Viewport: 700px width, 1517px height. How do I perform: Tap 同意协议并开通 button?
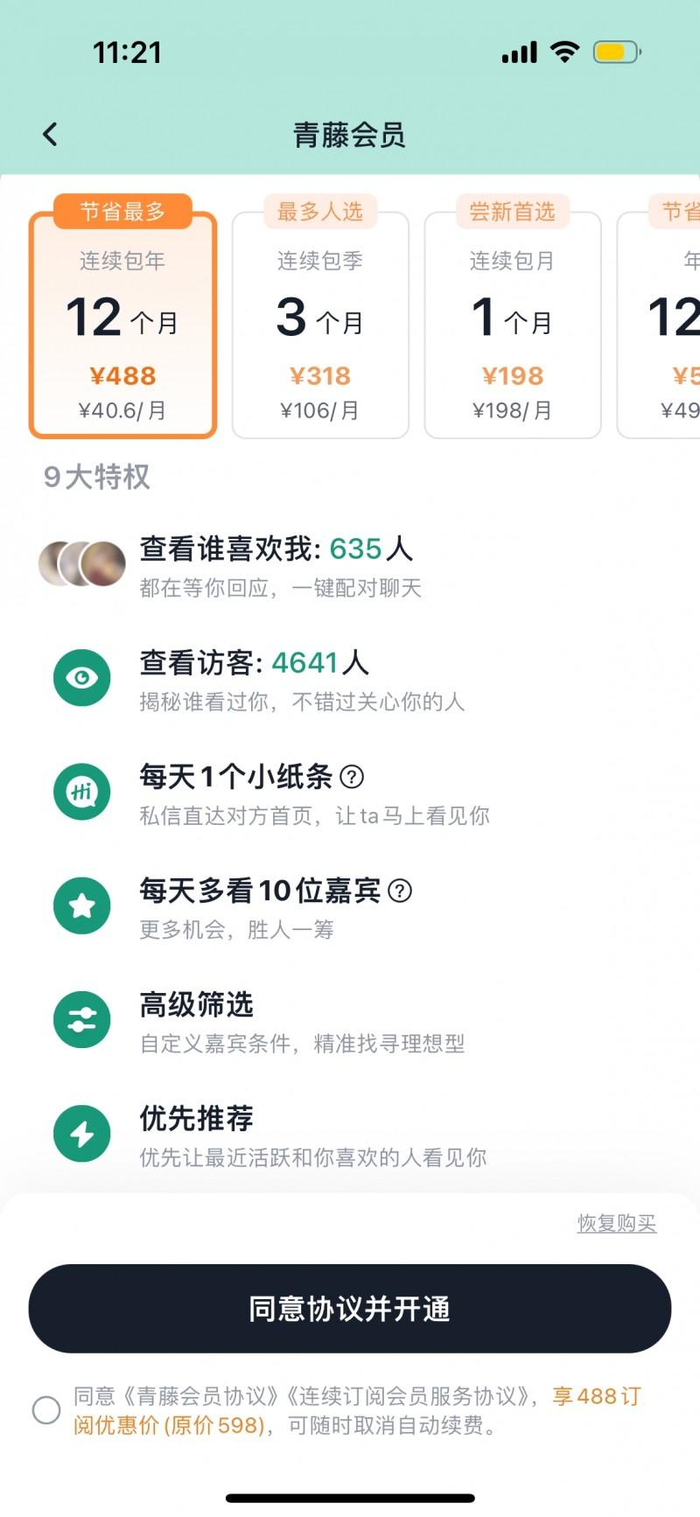click(350, 1309)
